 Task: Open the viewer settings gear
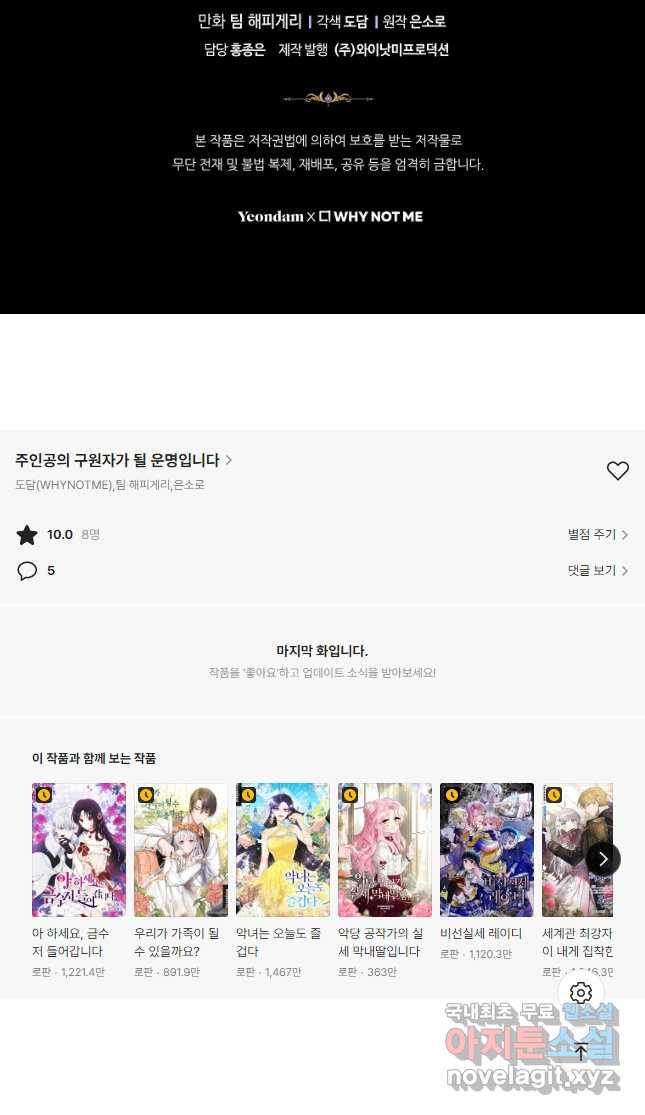click(581, 992)
